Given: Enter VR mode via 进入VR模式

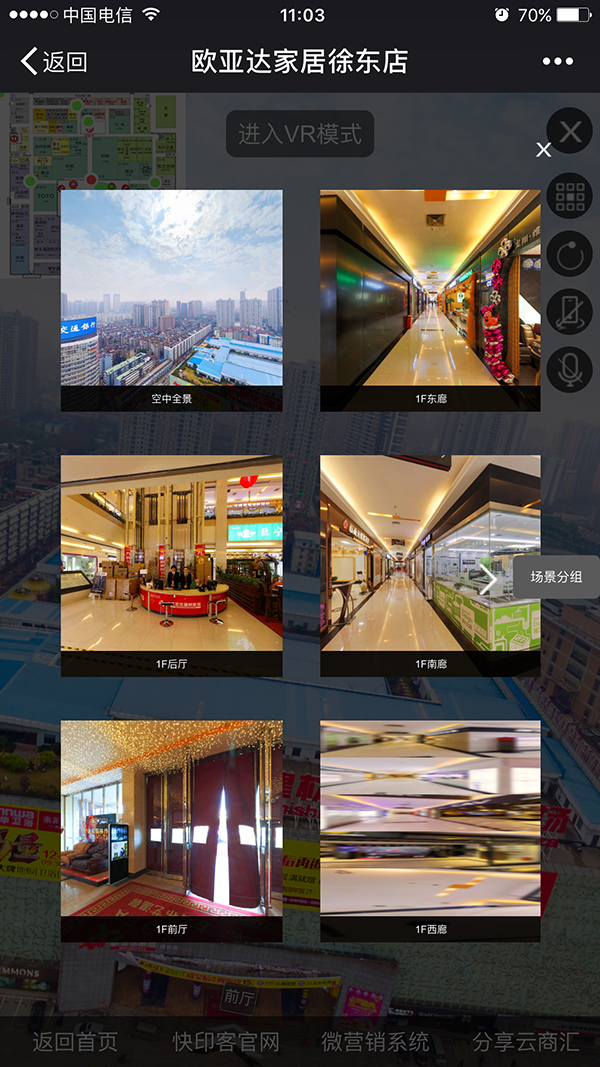Looking at the screenshot, I should click(300, 134).
